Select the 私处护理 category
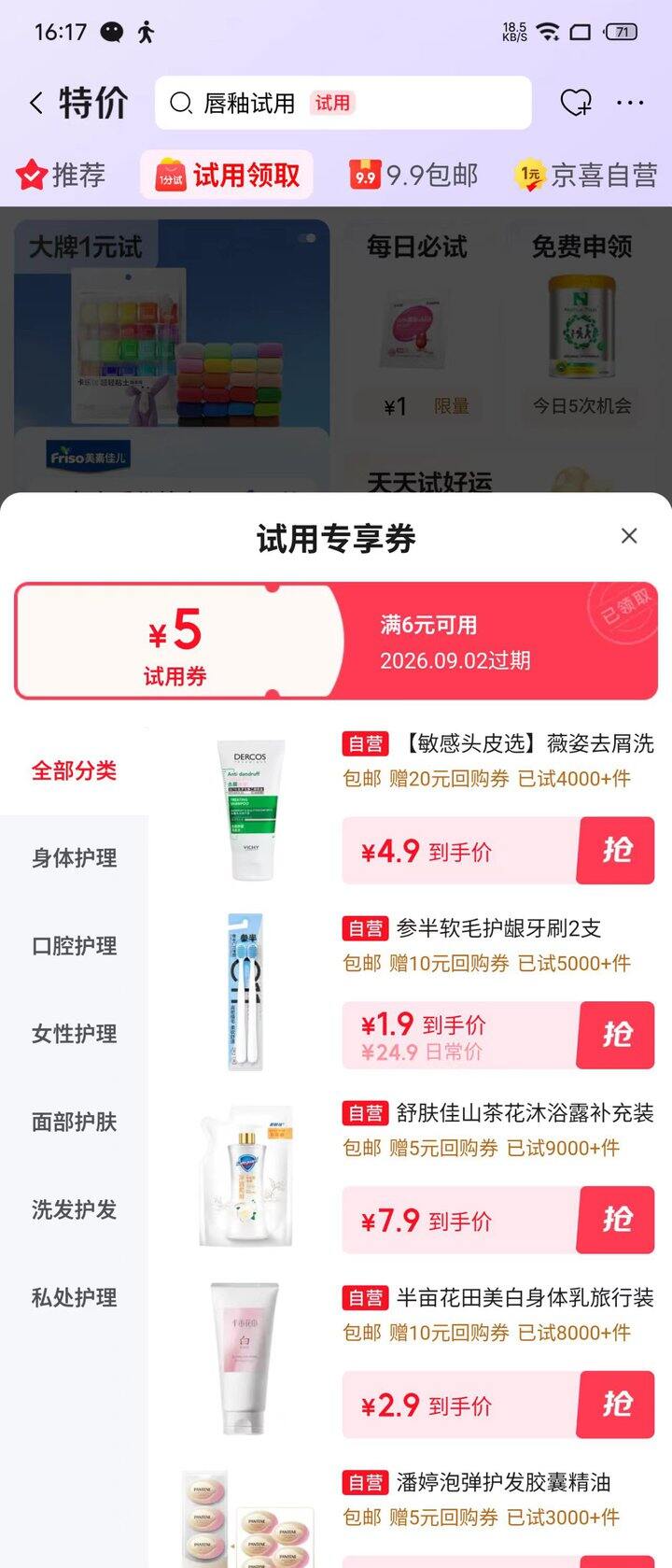This screenshot has height=1568, width=672. (x=75, y=1297)
